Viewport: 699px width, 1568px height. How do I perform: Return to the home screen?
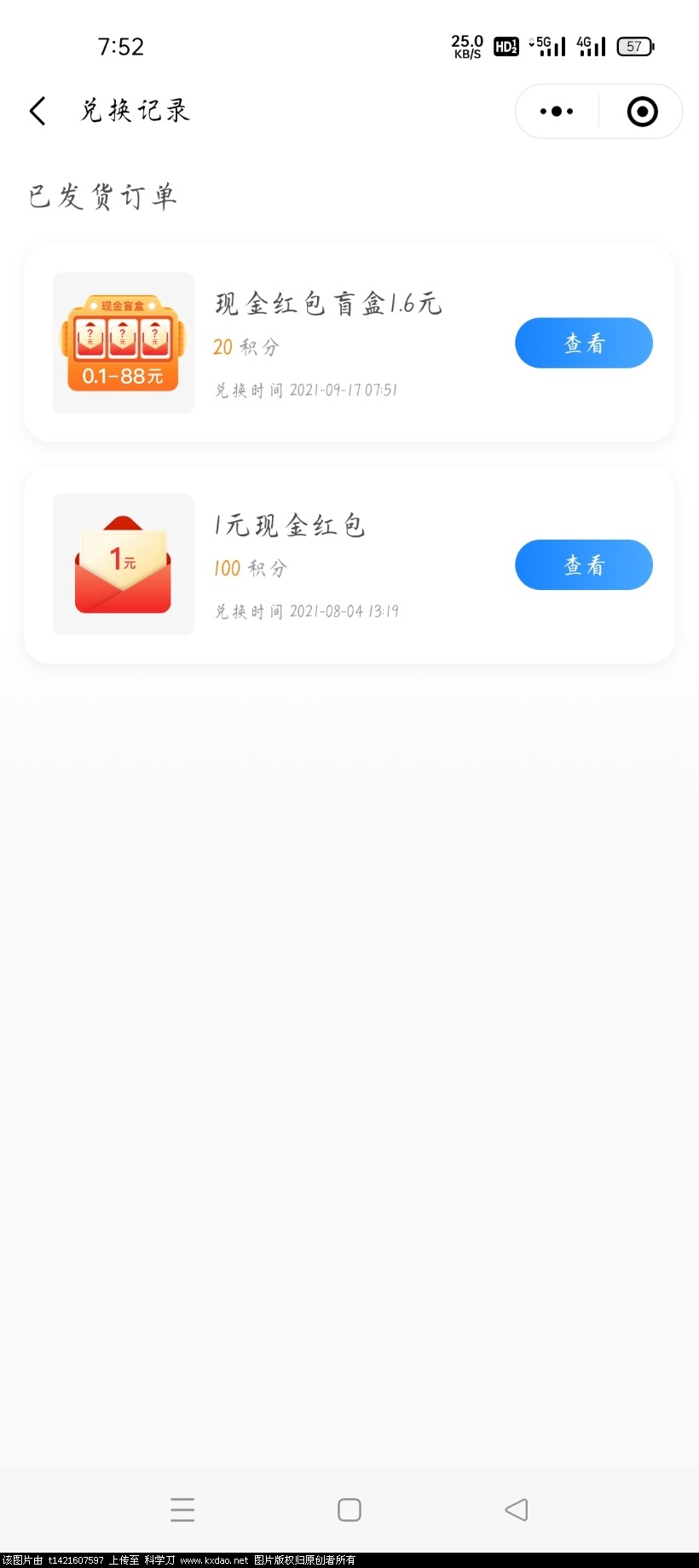tap(349, 1509)
